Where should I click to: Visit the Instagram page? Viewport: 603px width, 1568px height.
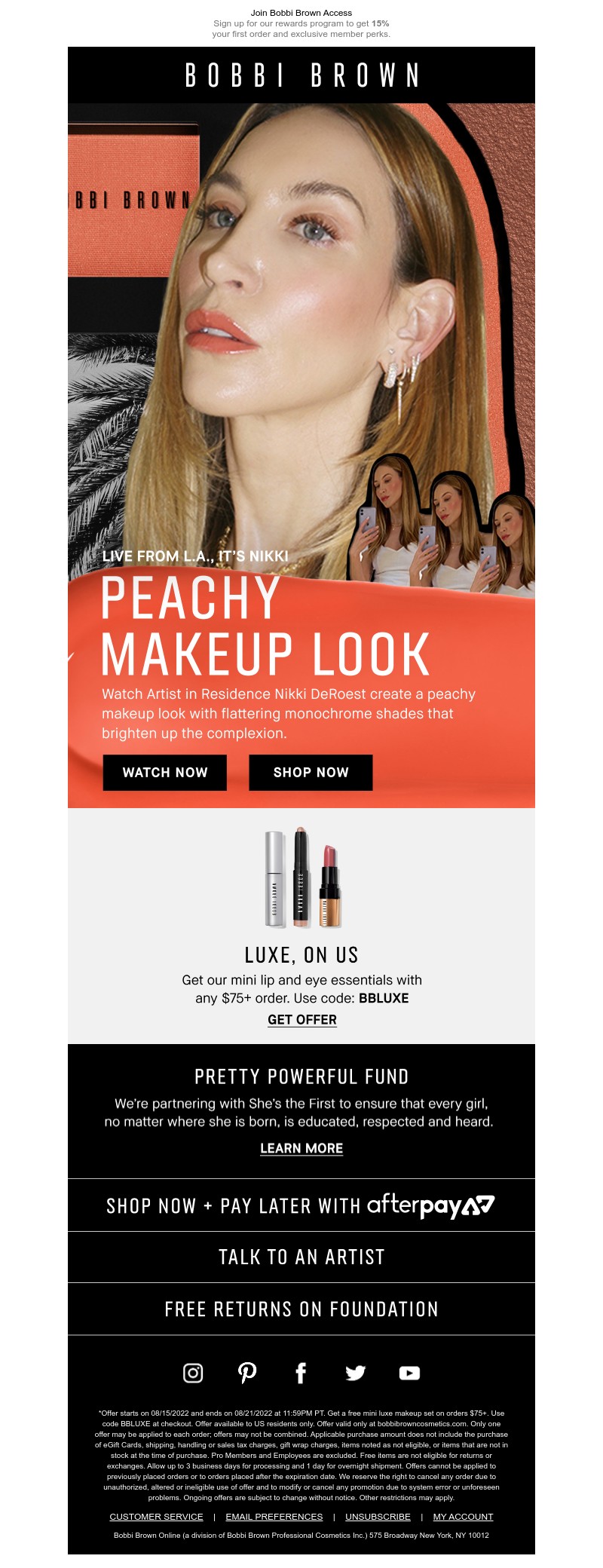click(x=193, y=1373)
